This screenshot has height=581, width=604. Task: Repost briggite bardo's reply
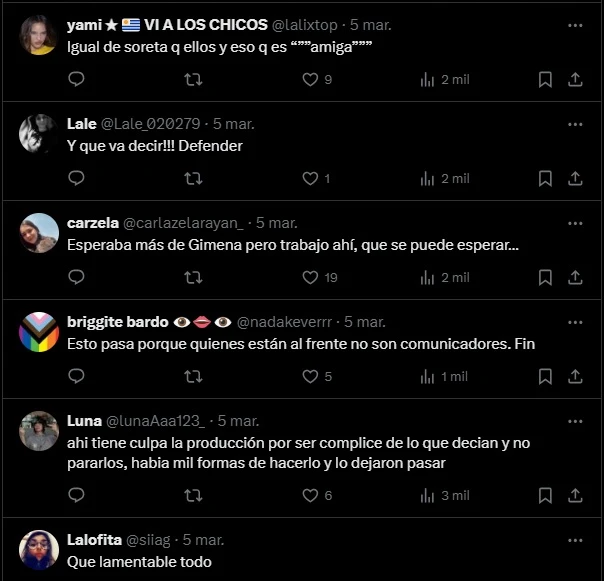[194, 376]
